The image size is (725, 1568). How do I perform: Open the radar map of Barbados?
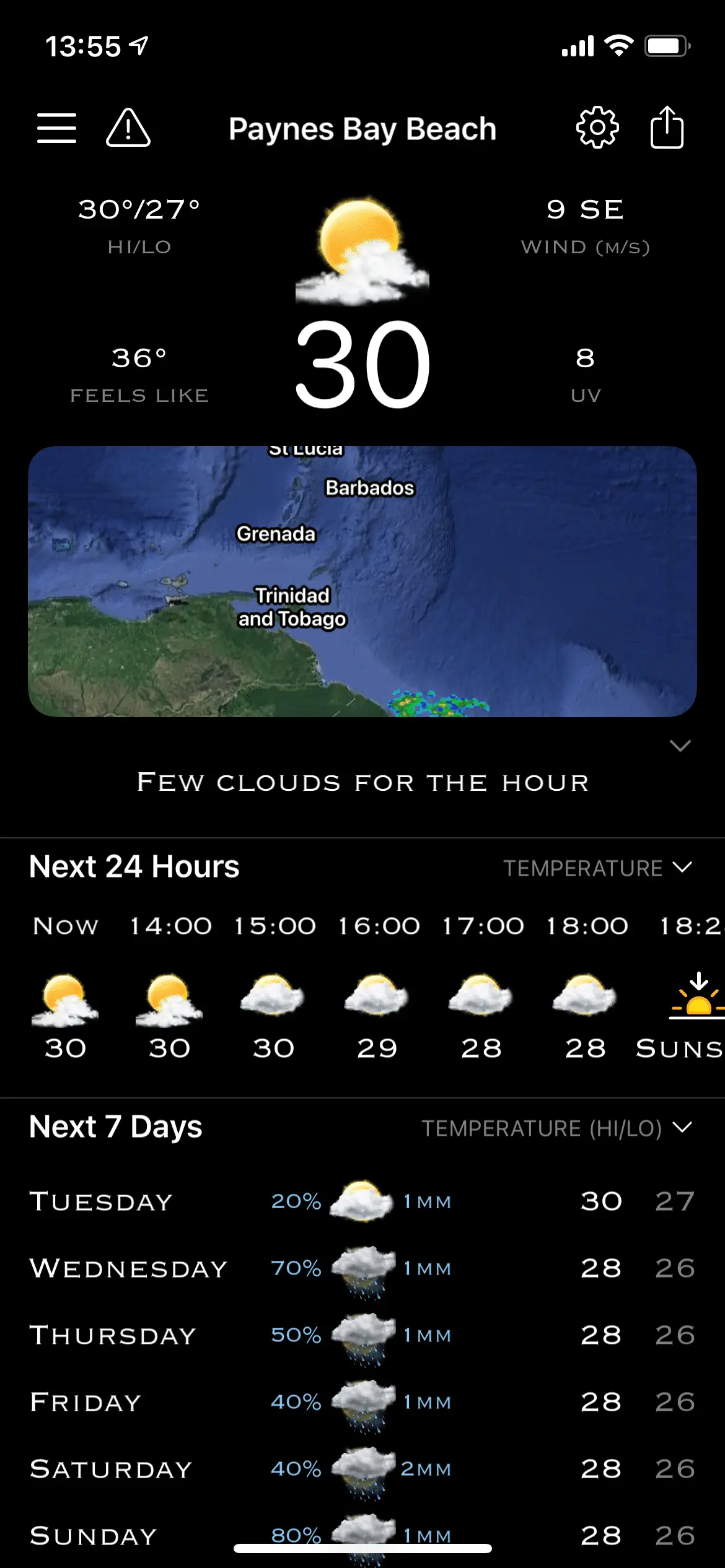pyautogui.click(x=362, y=581)
